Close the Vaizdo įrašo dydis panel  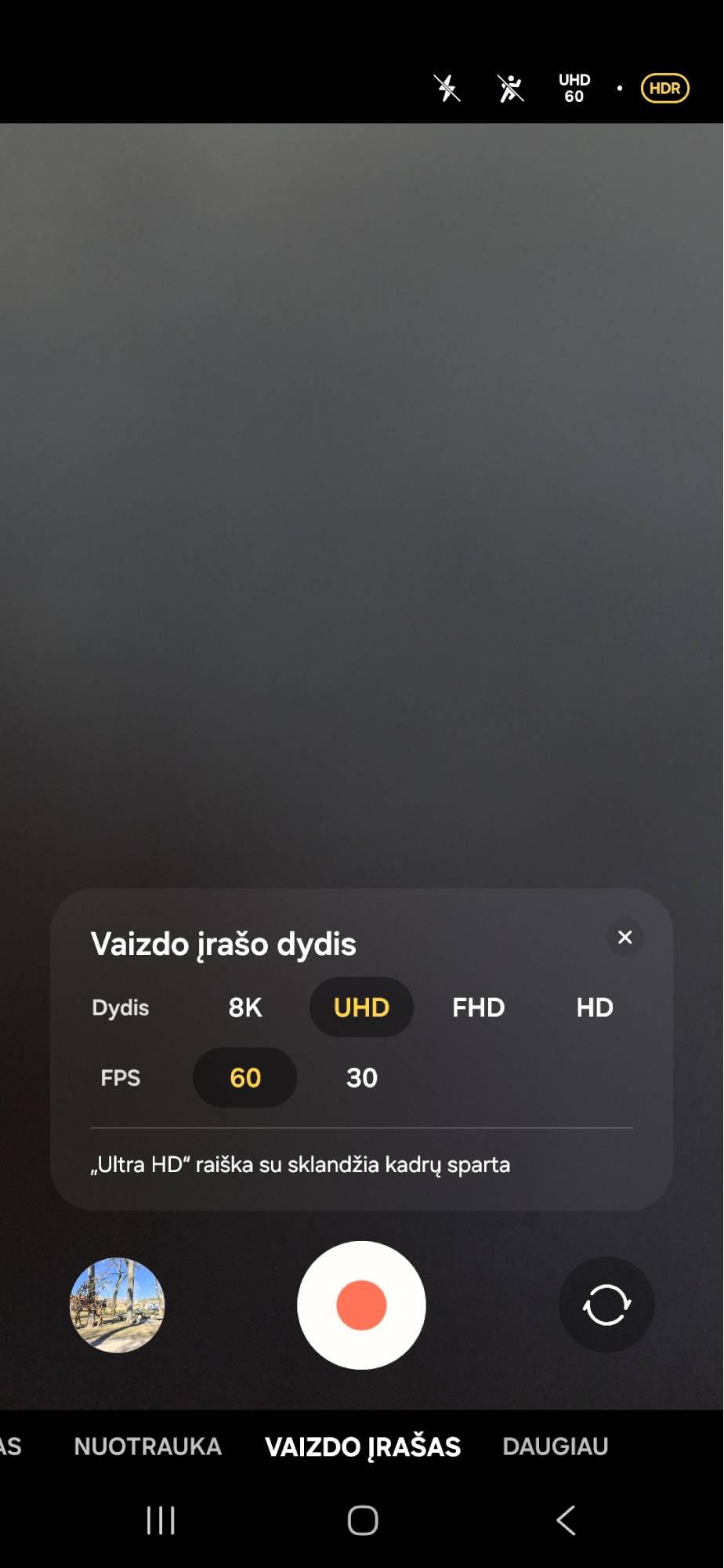pyautogui.click(x=624, y=937)
